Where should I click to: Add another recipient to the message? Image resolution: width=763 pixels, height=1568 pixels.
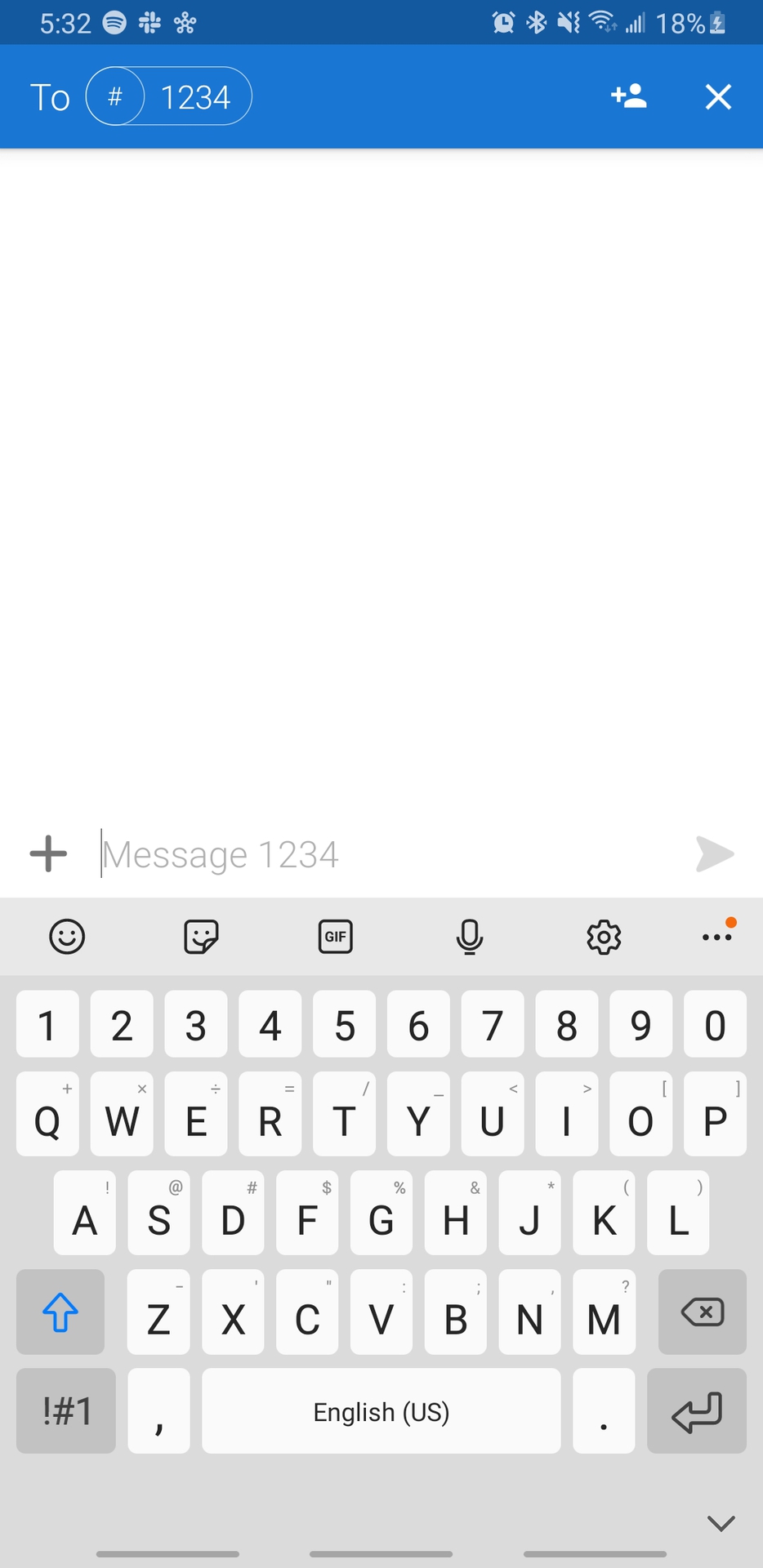[628, 96]
